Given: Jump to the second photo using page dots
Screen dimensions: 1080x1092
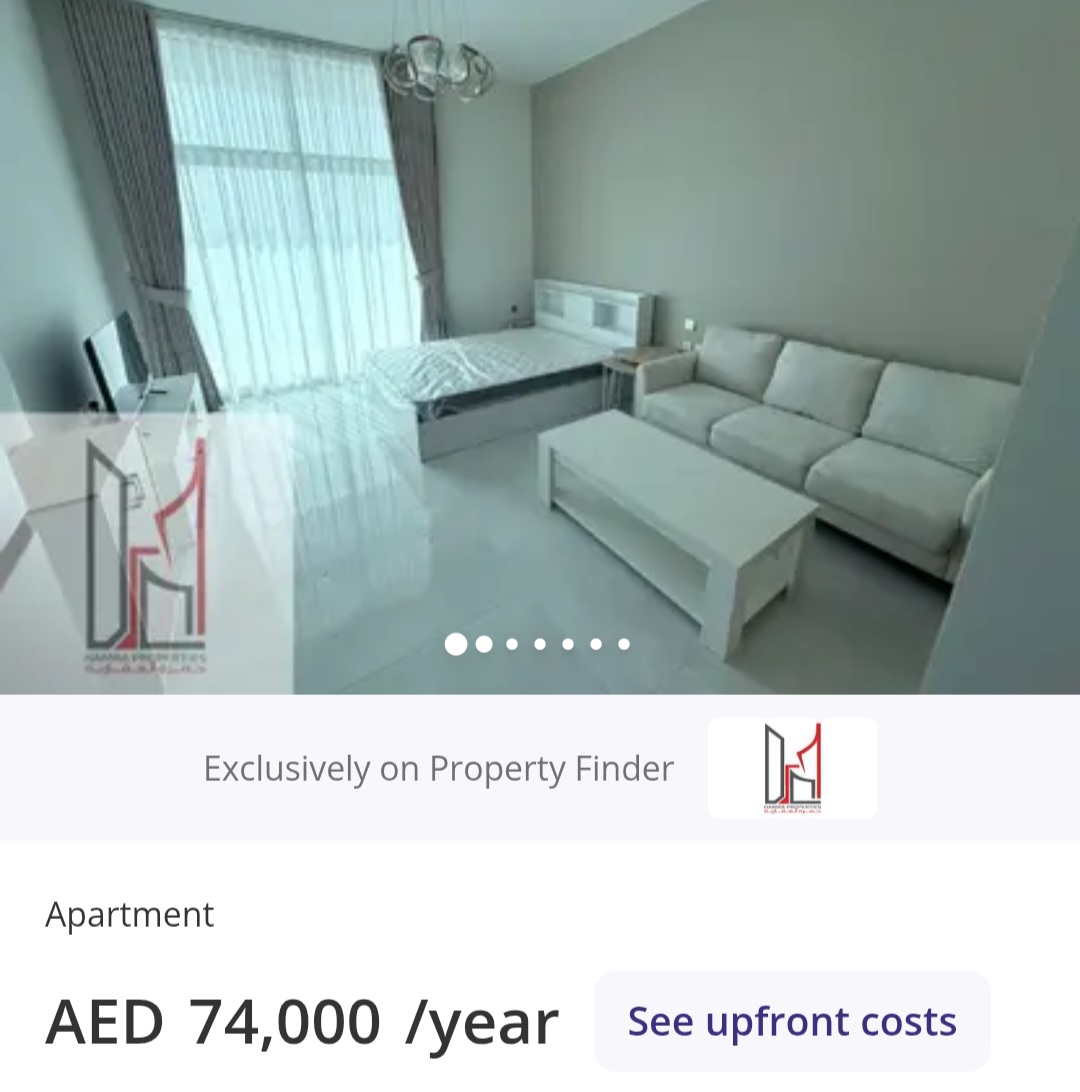Looking at the screenshot, I should (484, 644).
